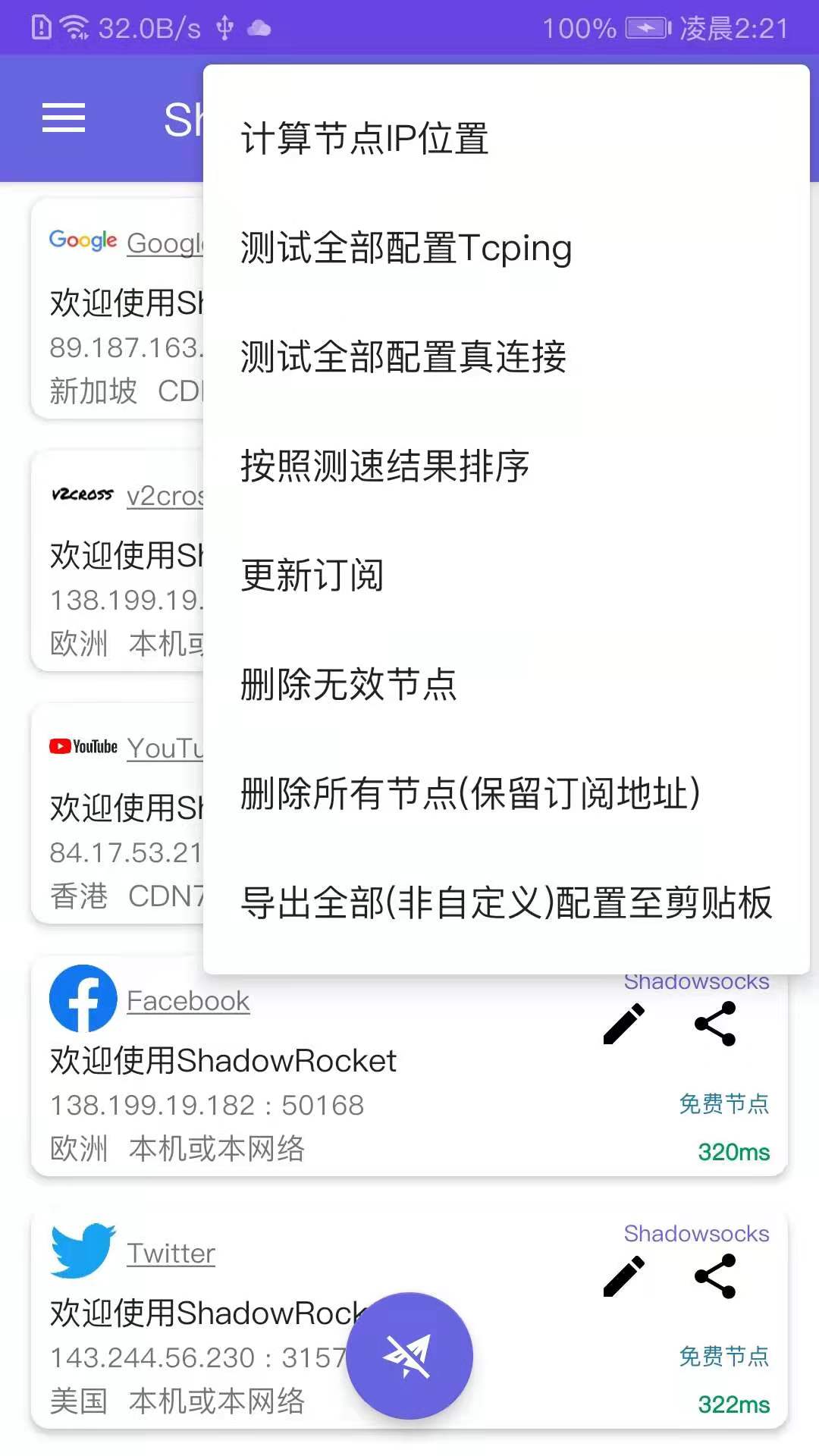Tap 按照测速结果排序 to sort nodes
The width and height of the screenshot is (819, 1456).
point(384,466)
